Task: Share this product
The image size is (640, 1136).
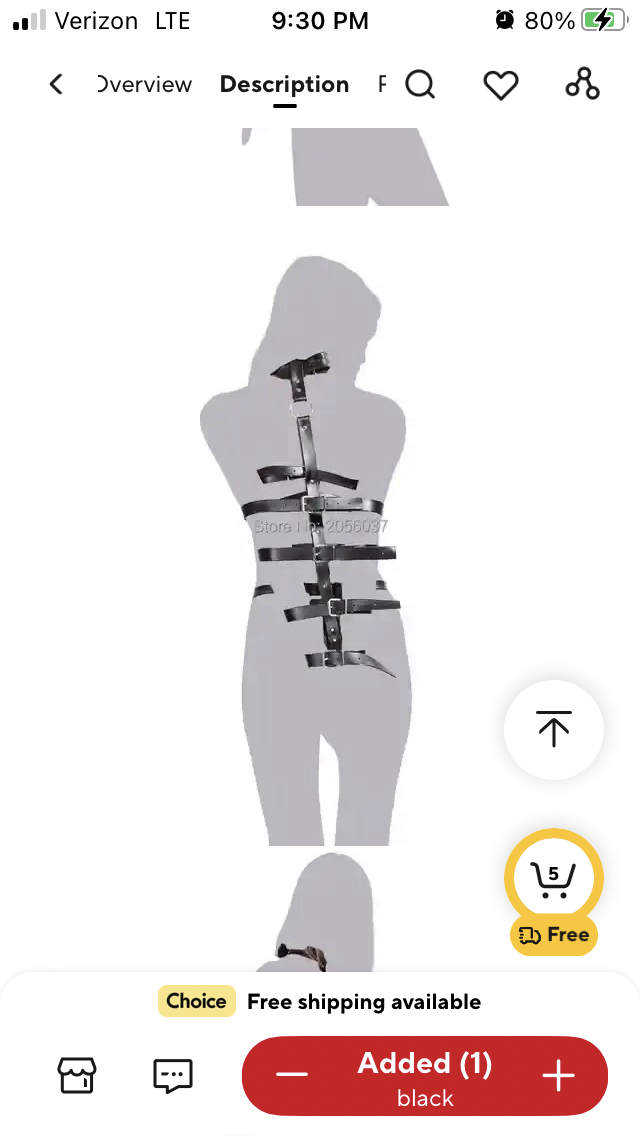Action: (x=582, y=86)
